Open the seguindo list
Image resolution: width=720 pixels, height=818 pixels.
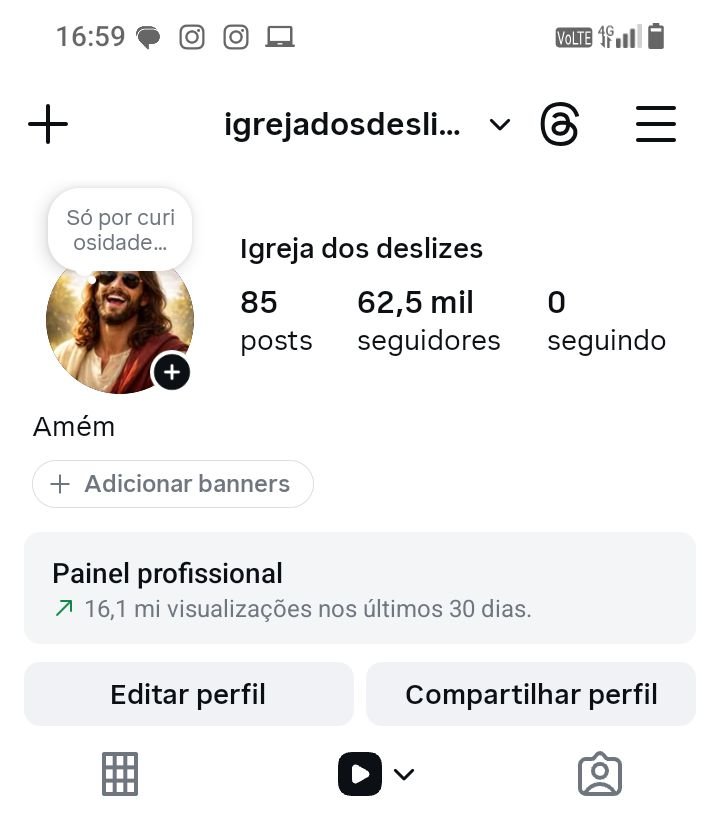[x=606, y=321]
